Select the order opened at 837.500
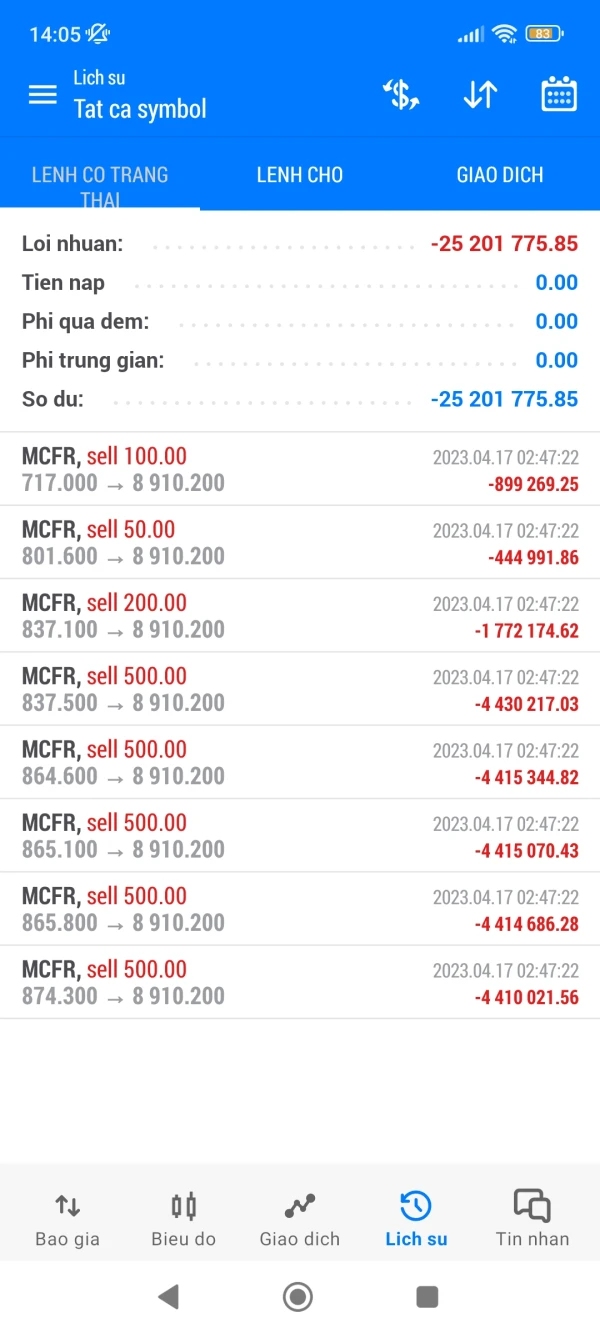This screenshot has height=1333, width=600. pyautogui.click(x=300, y=689)
